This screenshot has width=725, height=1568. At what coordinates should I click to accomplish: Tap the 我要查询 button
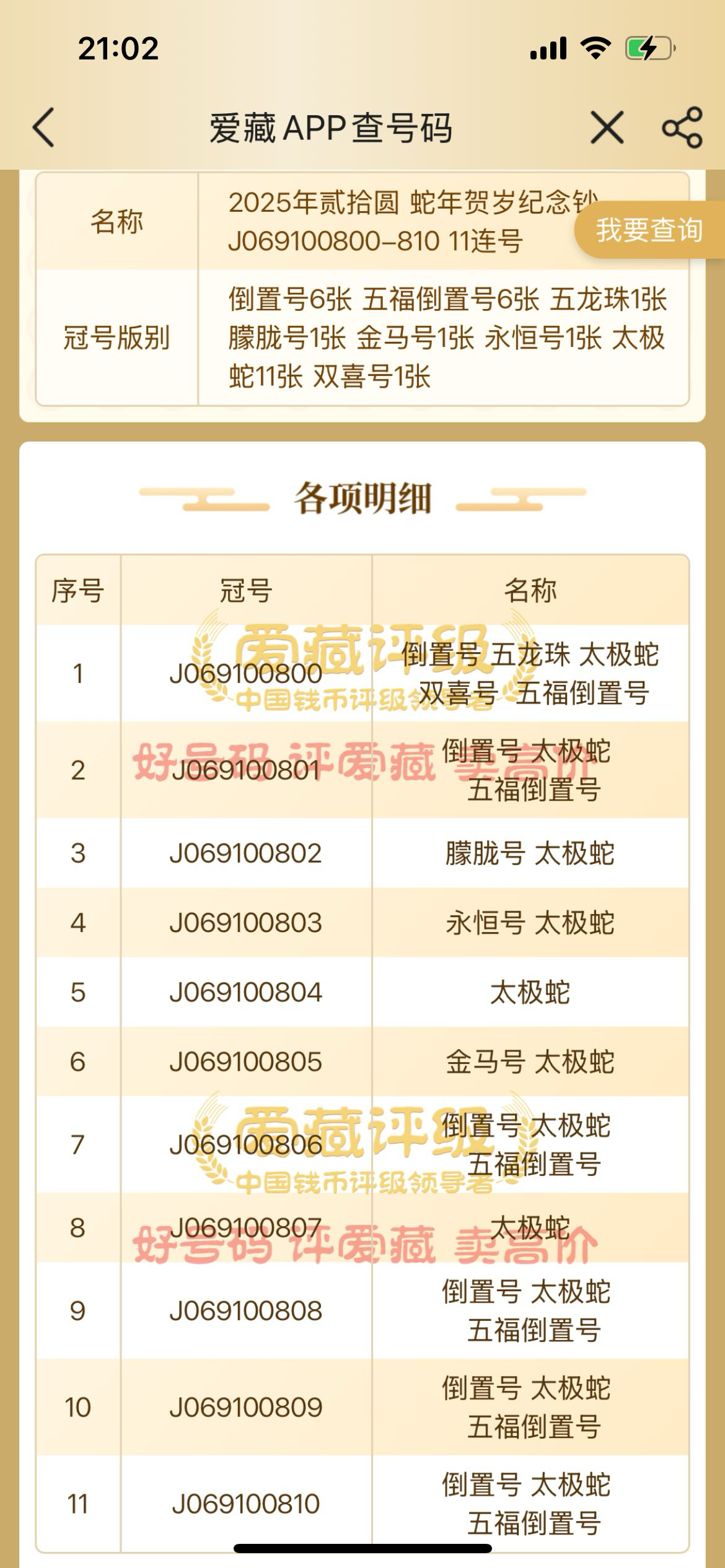pos(649,230)
